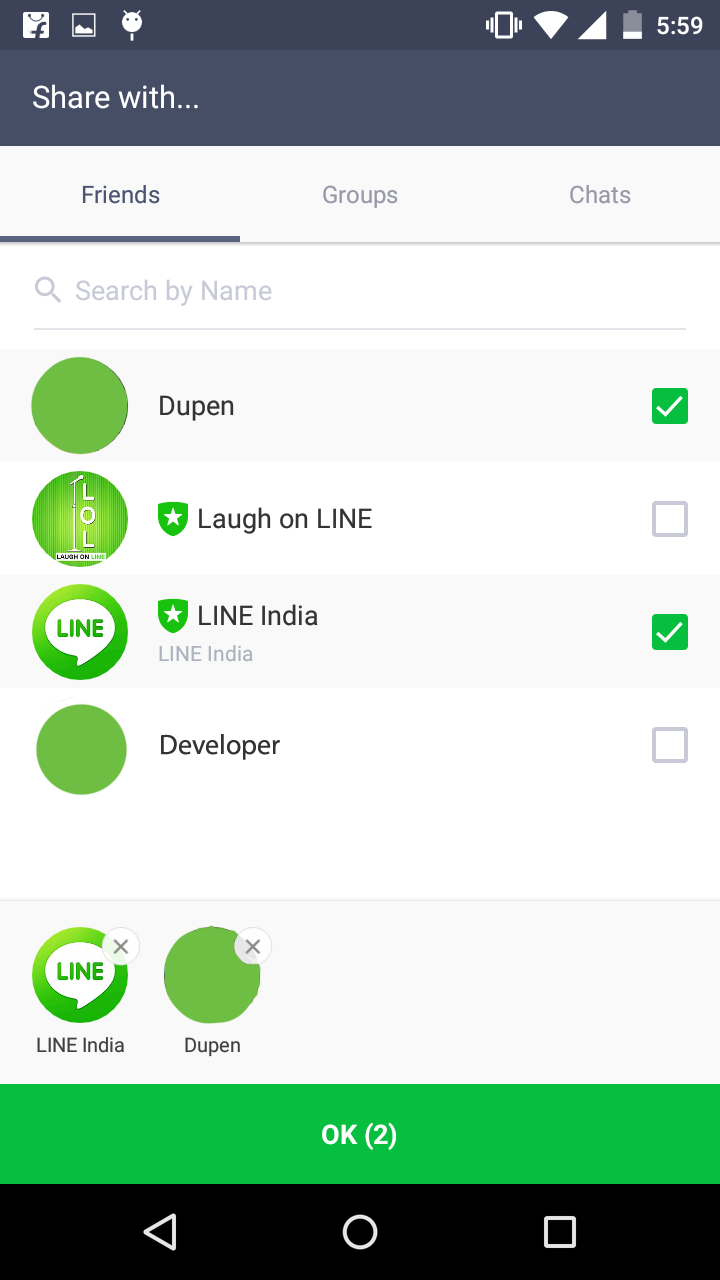The image size is (720, 1280).
Task: Remove LINE India from selected recipients
Action: point(121,946)
